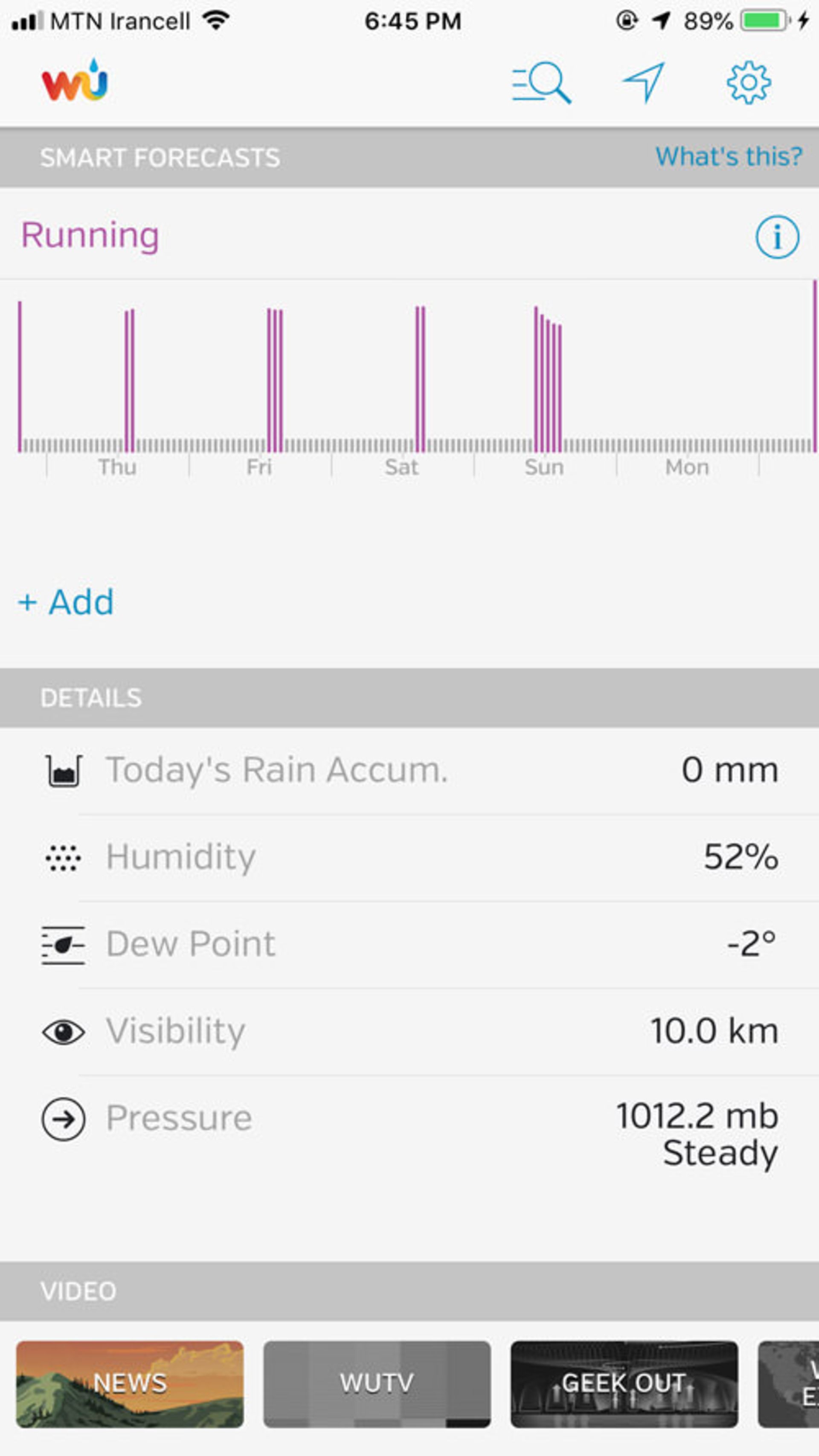Use current location with the navigation arrow
This screenshot has width=819, height=1456.
643,82
